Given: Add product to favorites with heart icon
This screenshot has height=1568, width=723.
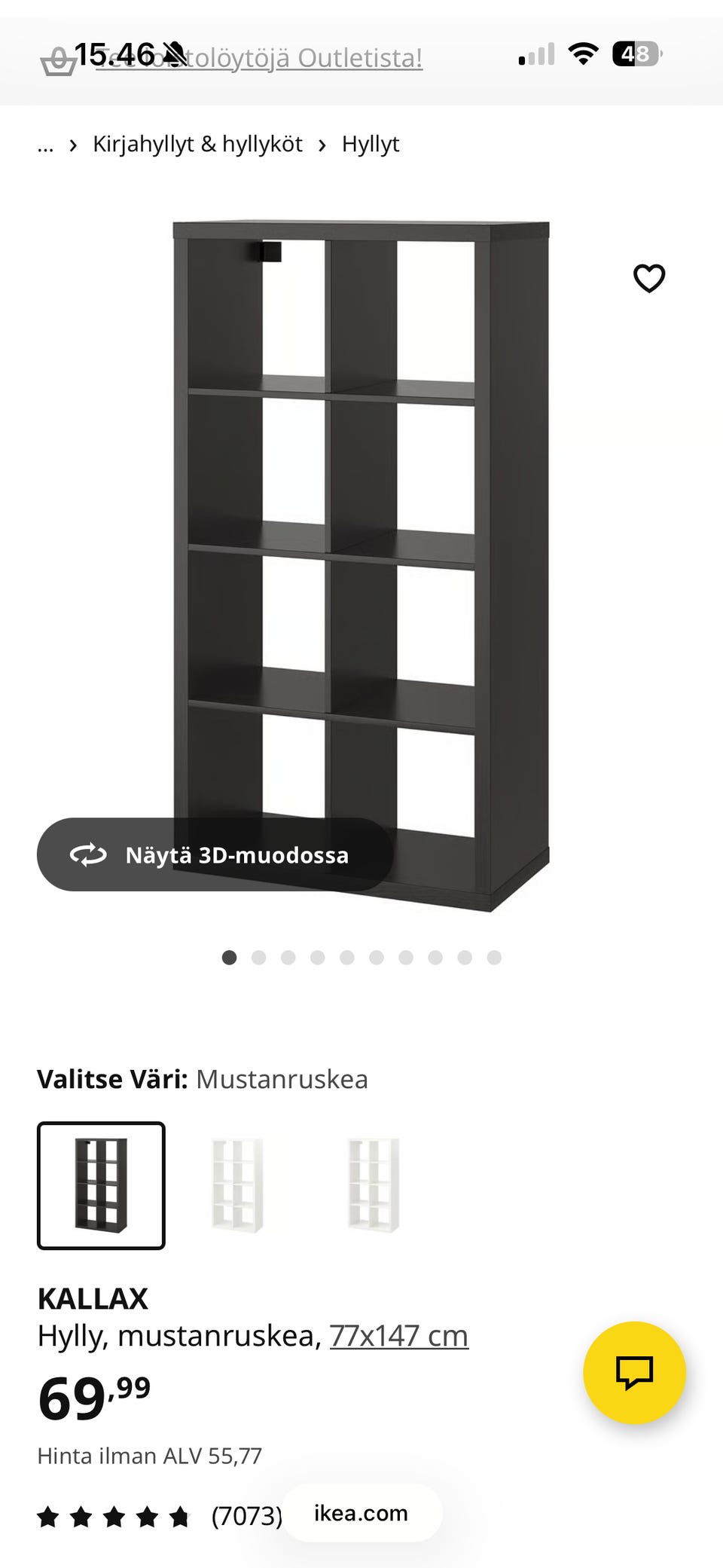Looking at the screenshot, I should point(649,278).
